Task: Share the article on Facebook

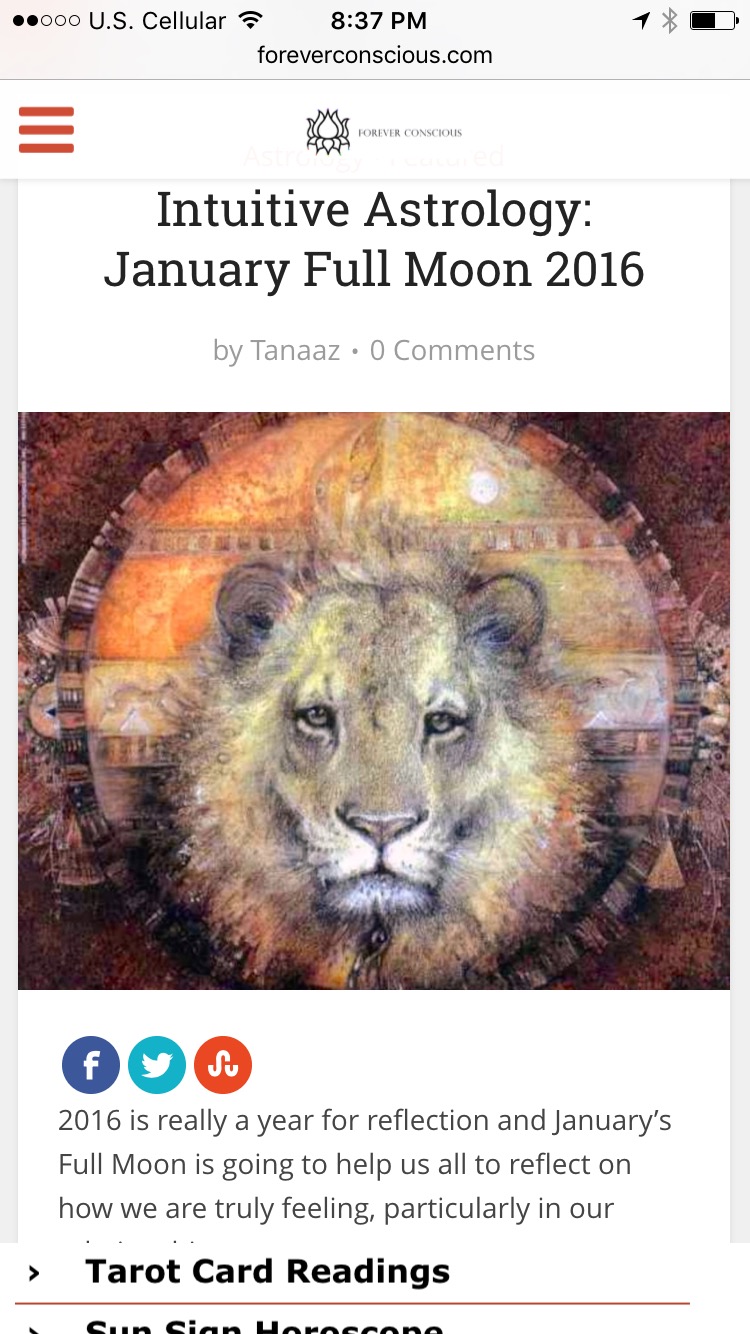Action: 91,1064
